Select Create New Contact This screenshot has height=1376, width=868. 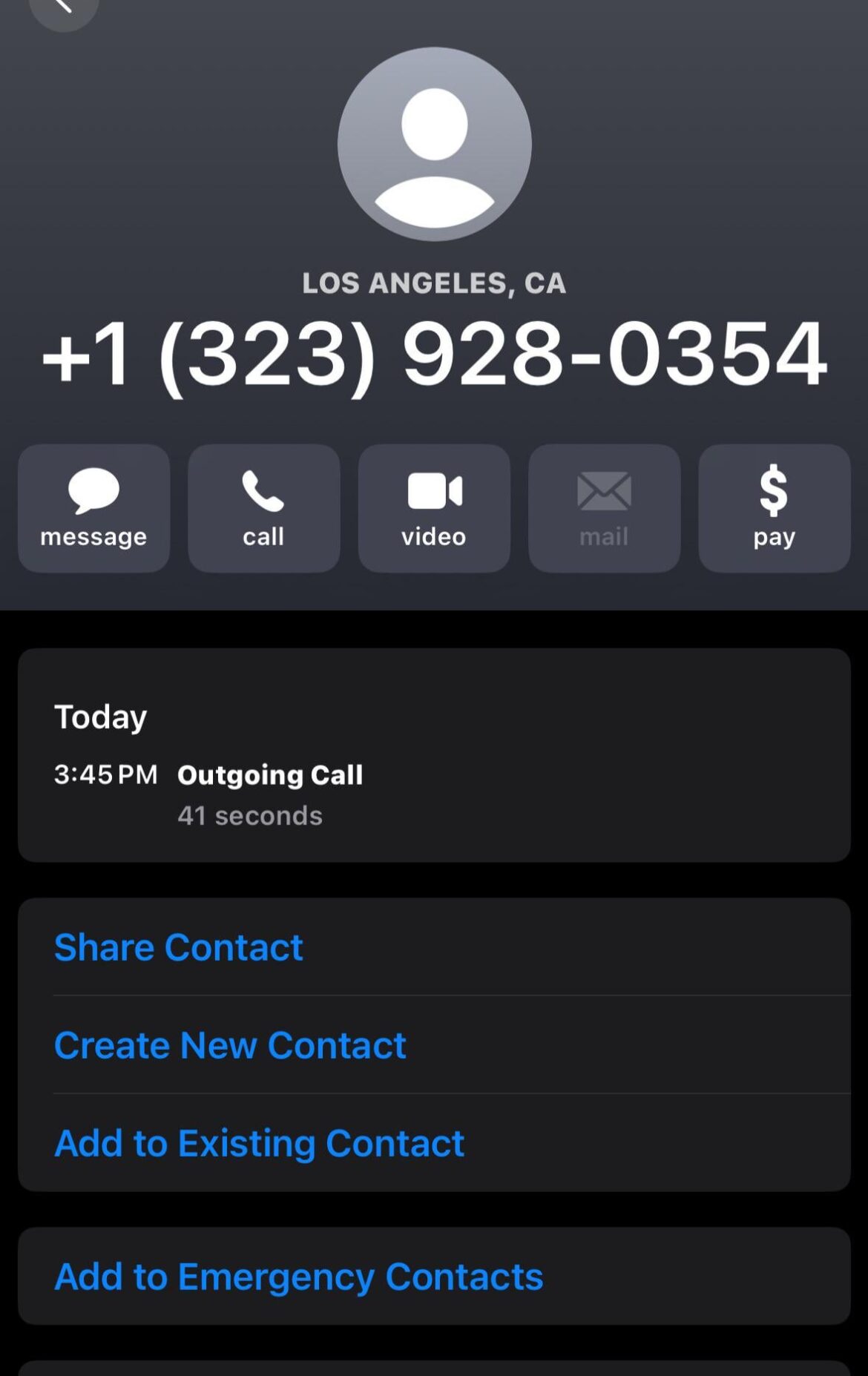click(230, 1045)
